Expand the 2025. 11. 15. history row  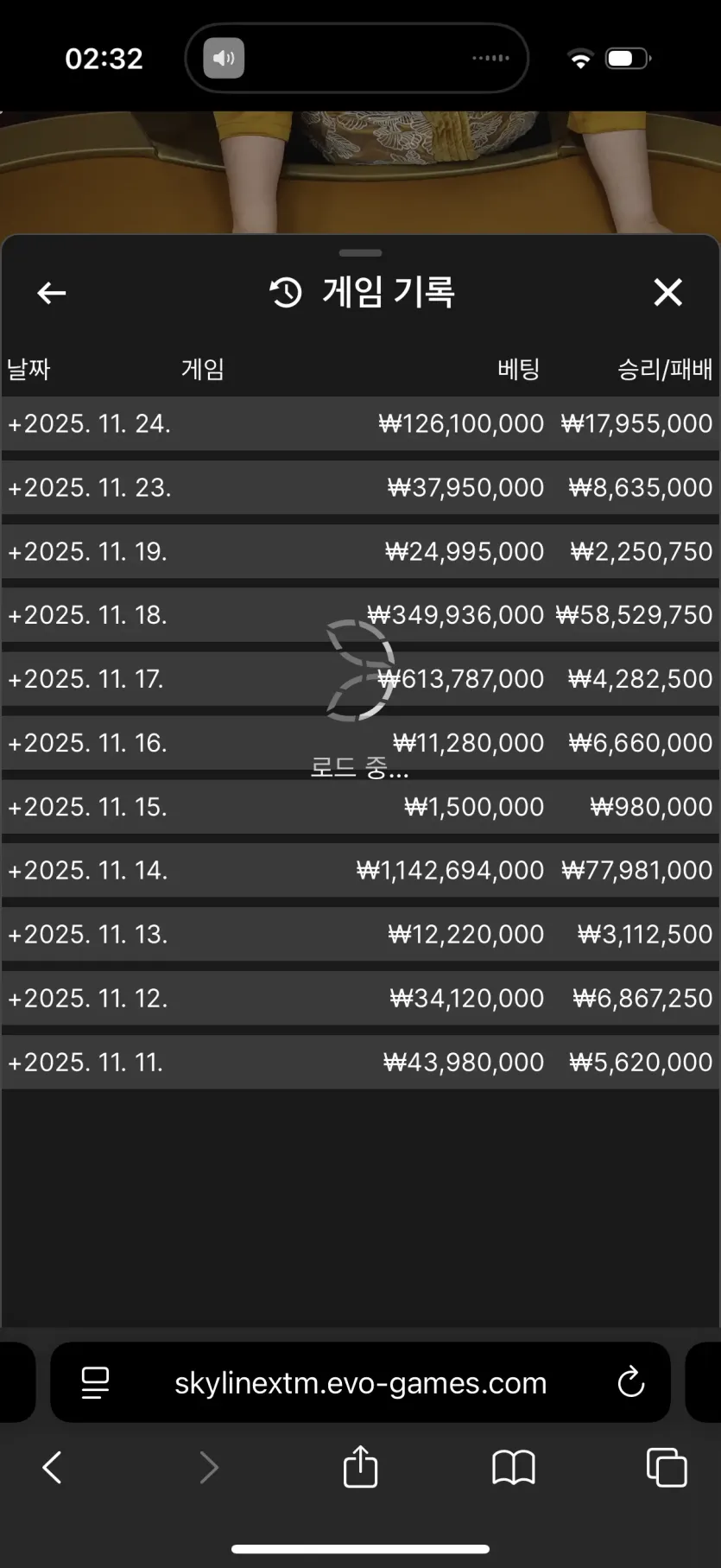click(x=87, y=808)
